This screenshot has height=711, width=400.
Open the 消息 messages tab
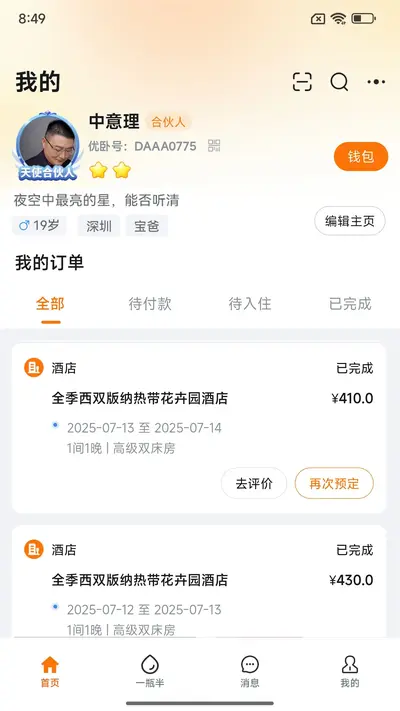250,672
